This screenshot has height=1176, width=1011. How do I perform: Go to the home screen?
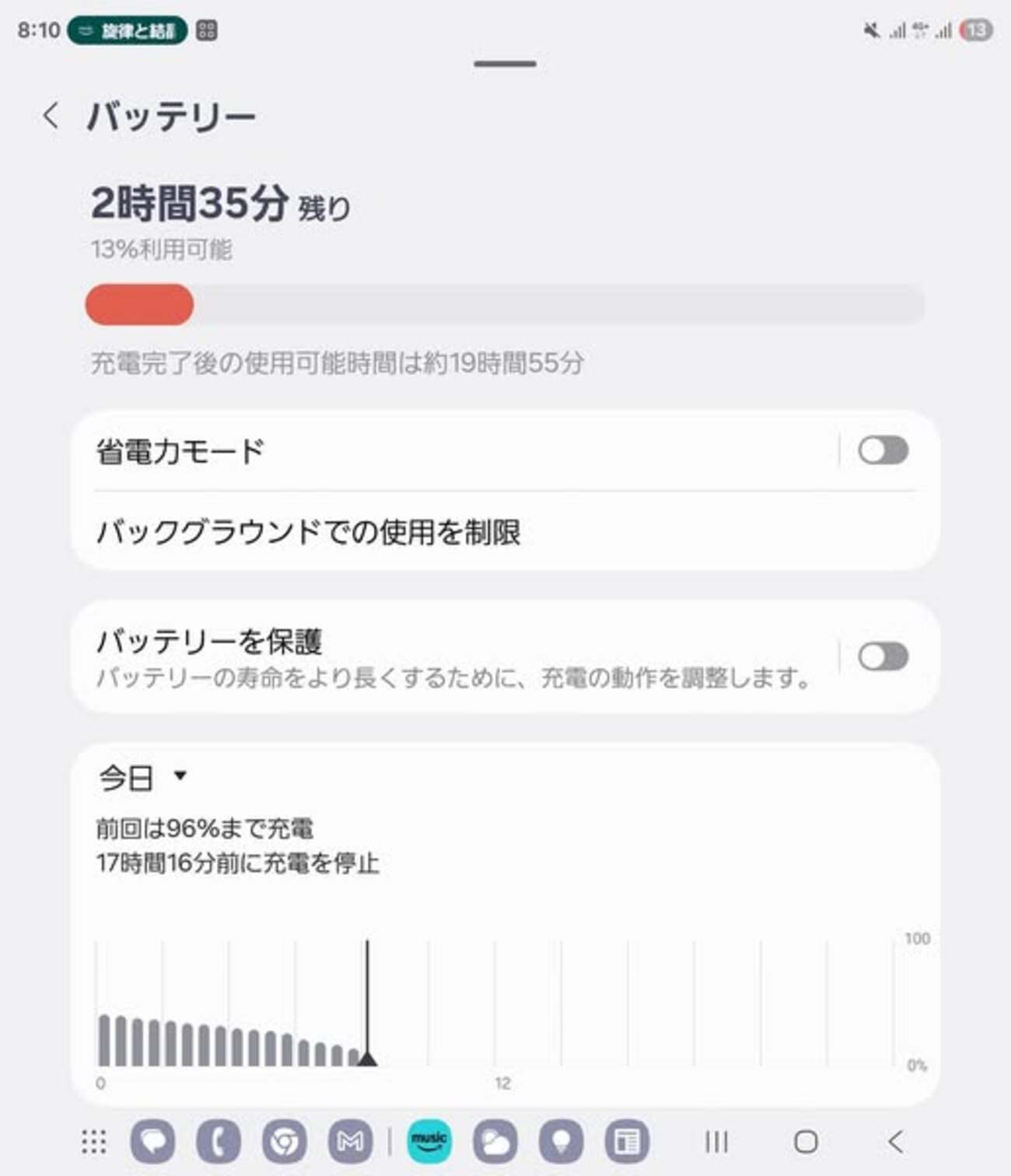pos(806,1142)
